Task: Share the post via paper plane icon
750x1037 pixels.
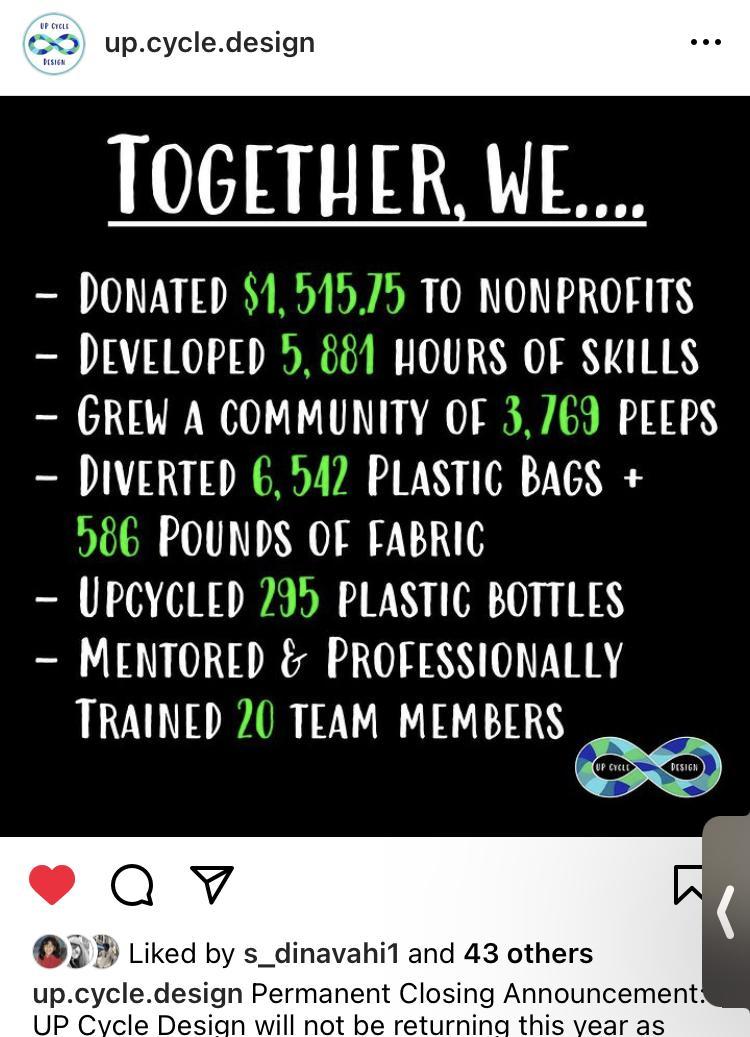Action: (x=211, y=884)
